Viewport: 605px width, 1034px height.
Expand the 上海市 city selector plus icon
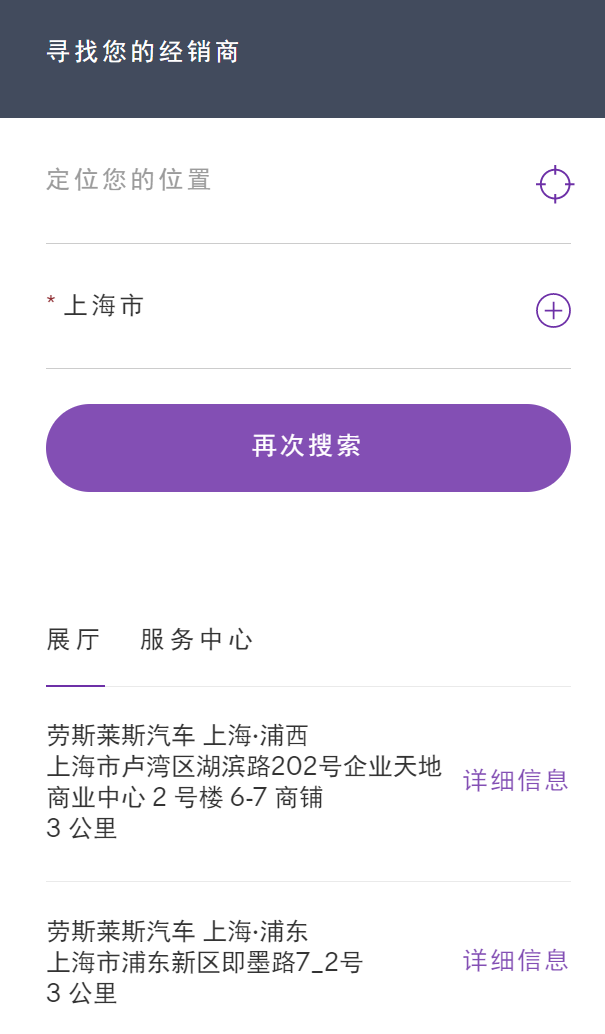coord(553,310)
